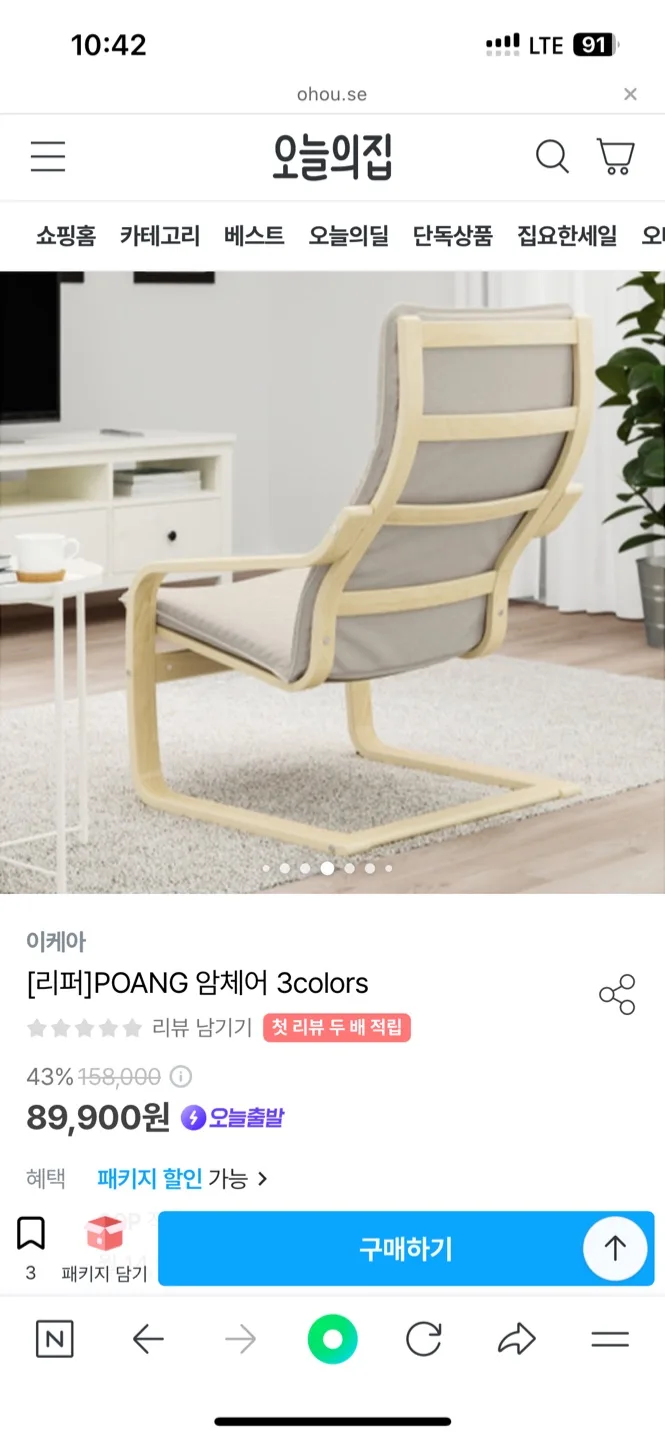
Task: Show price info next to 158,000
Action: pyautogui.click(x=181, y=1077)
